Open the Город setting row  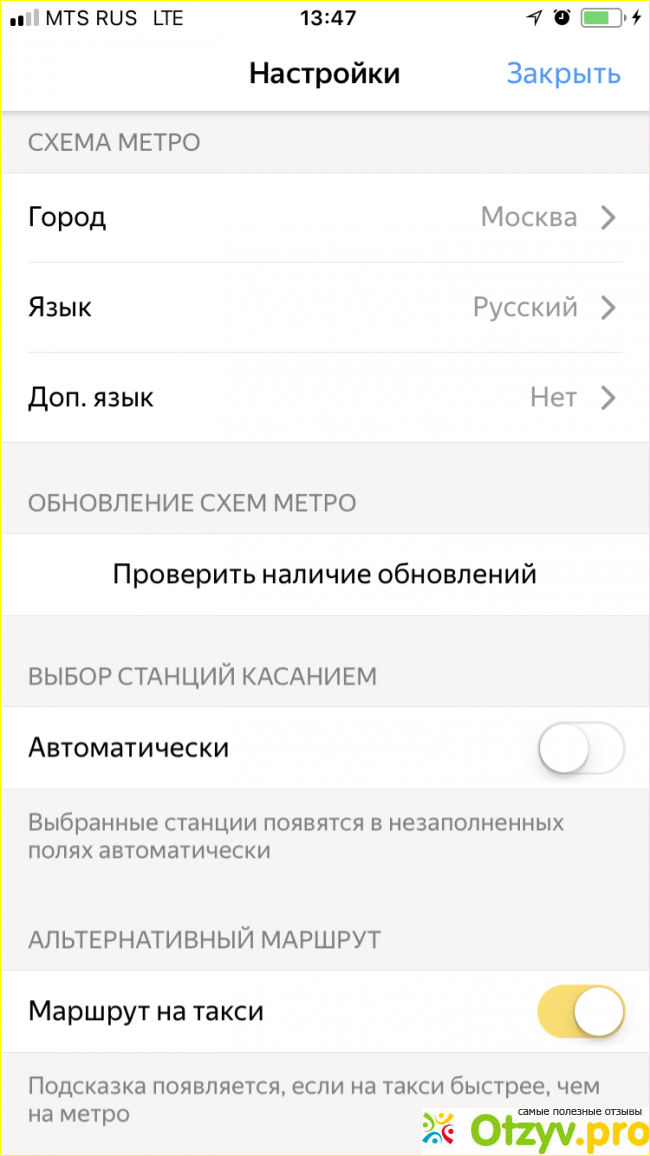(x=324, y=217)
